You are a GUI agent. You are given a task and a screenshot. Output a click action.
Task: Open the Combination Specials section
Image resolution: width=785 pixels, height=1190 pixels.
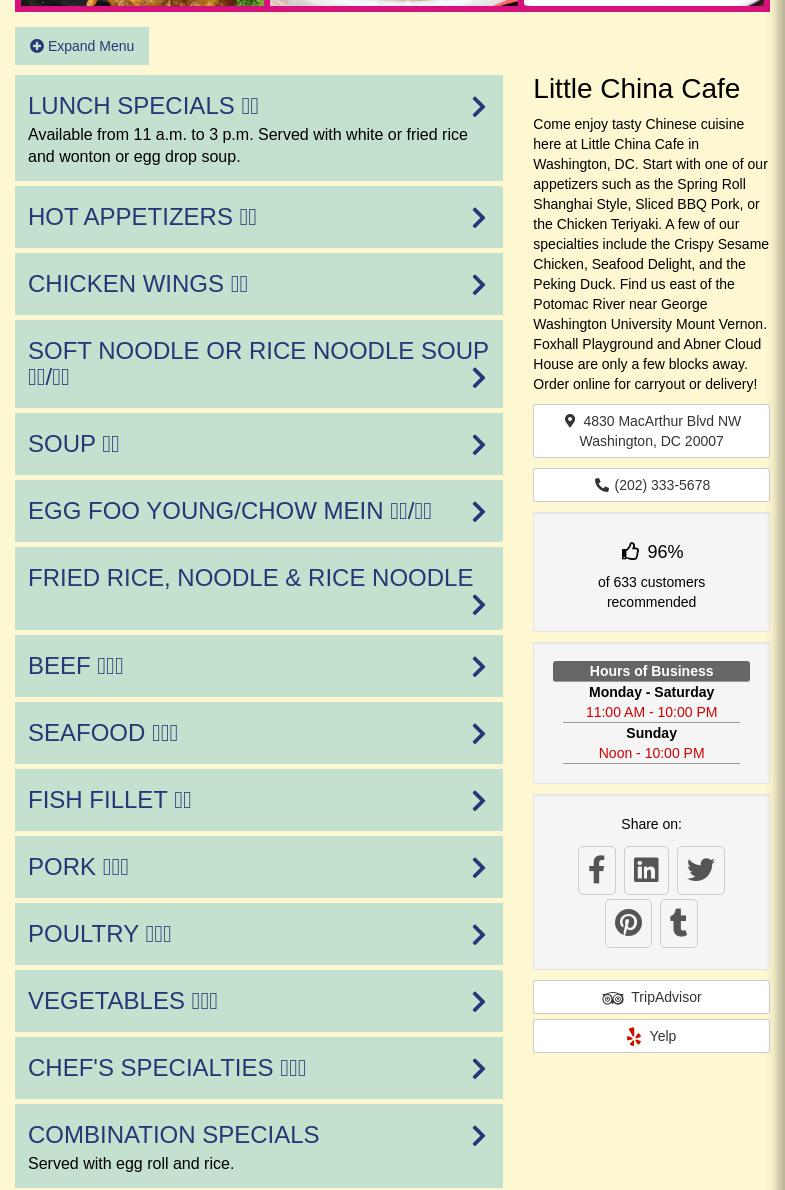[258, 1136]
